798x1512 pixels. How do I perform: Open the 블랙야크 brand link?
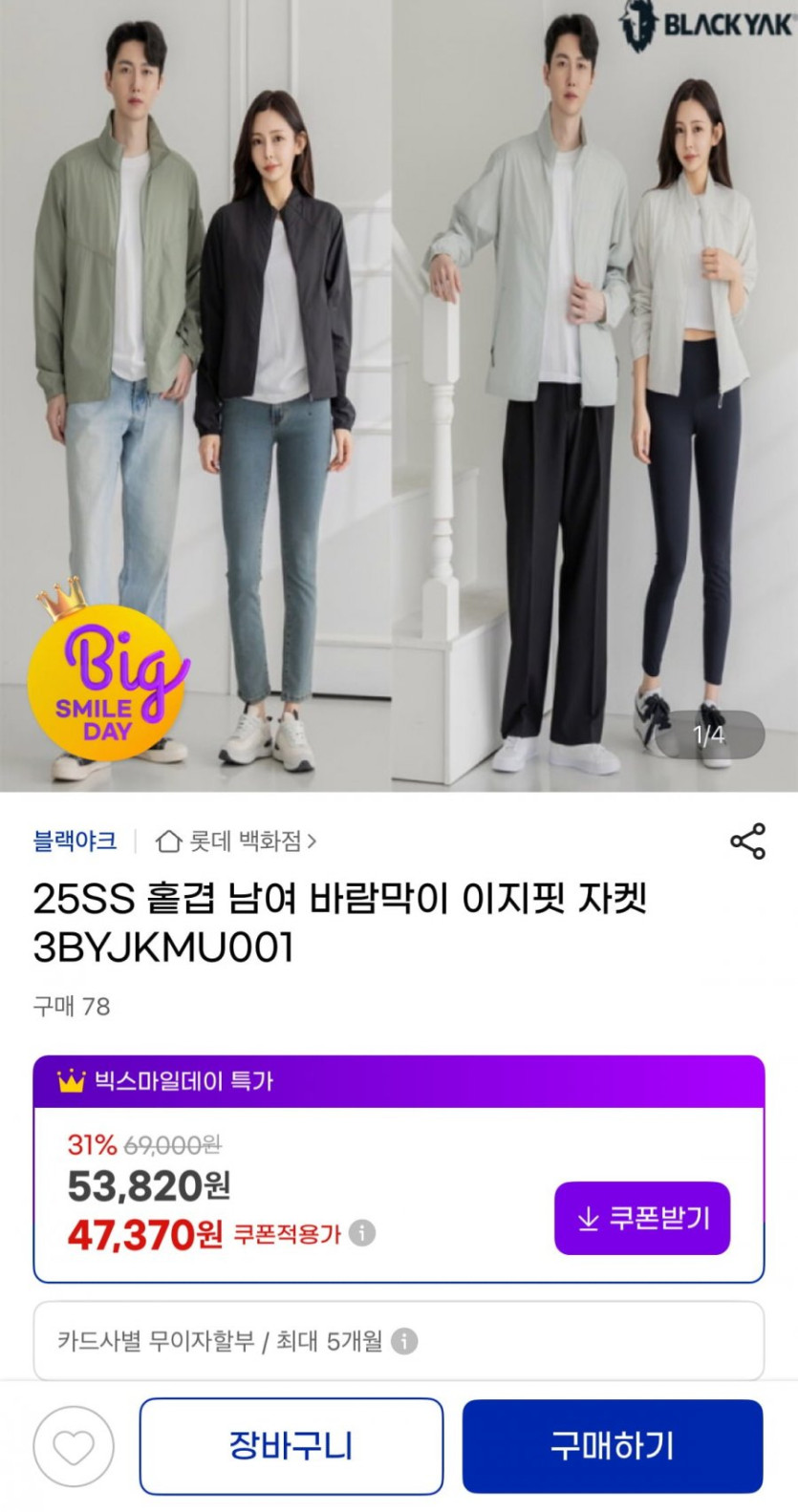click(x=75, y=841)
